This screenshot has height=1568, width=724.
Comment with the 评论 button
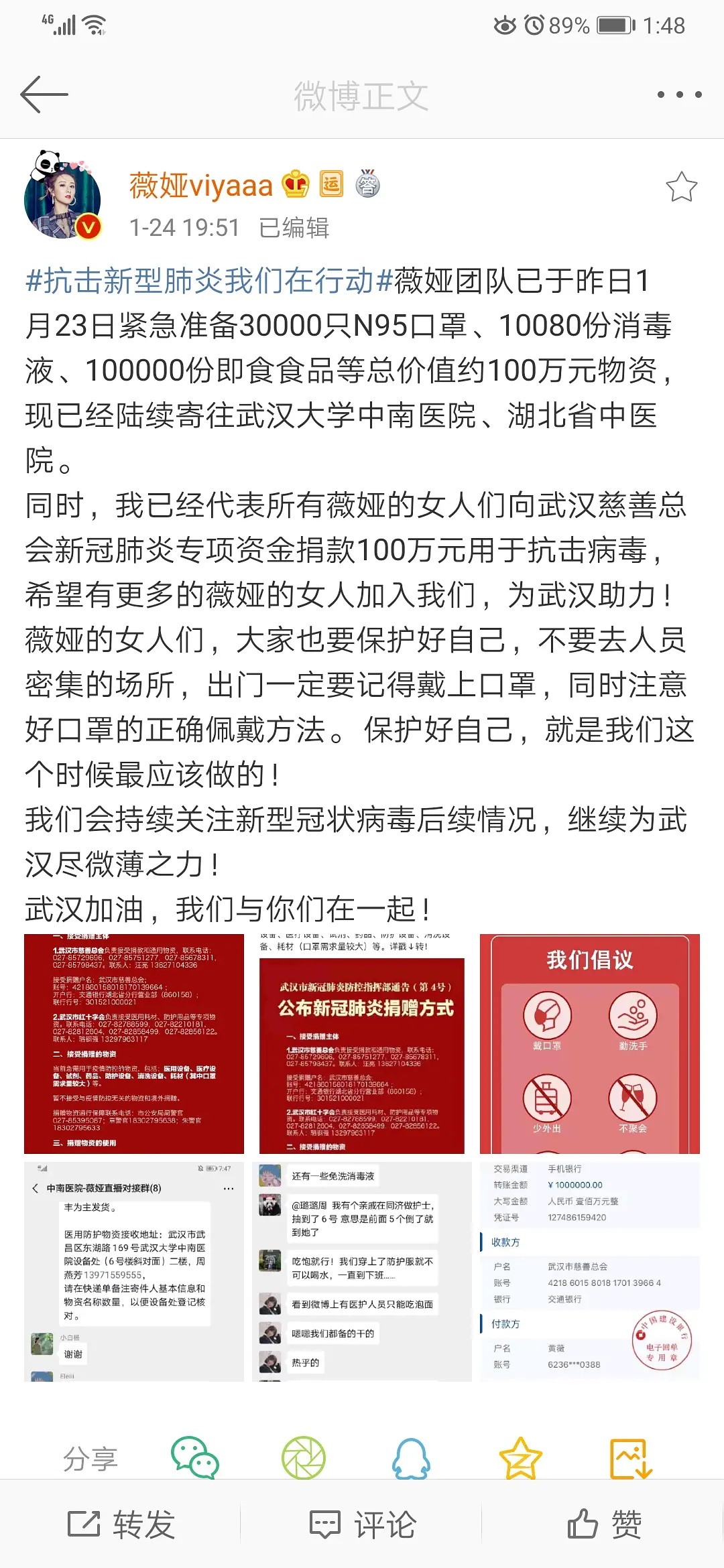(x=362, y=1524)
